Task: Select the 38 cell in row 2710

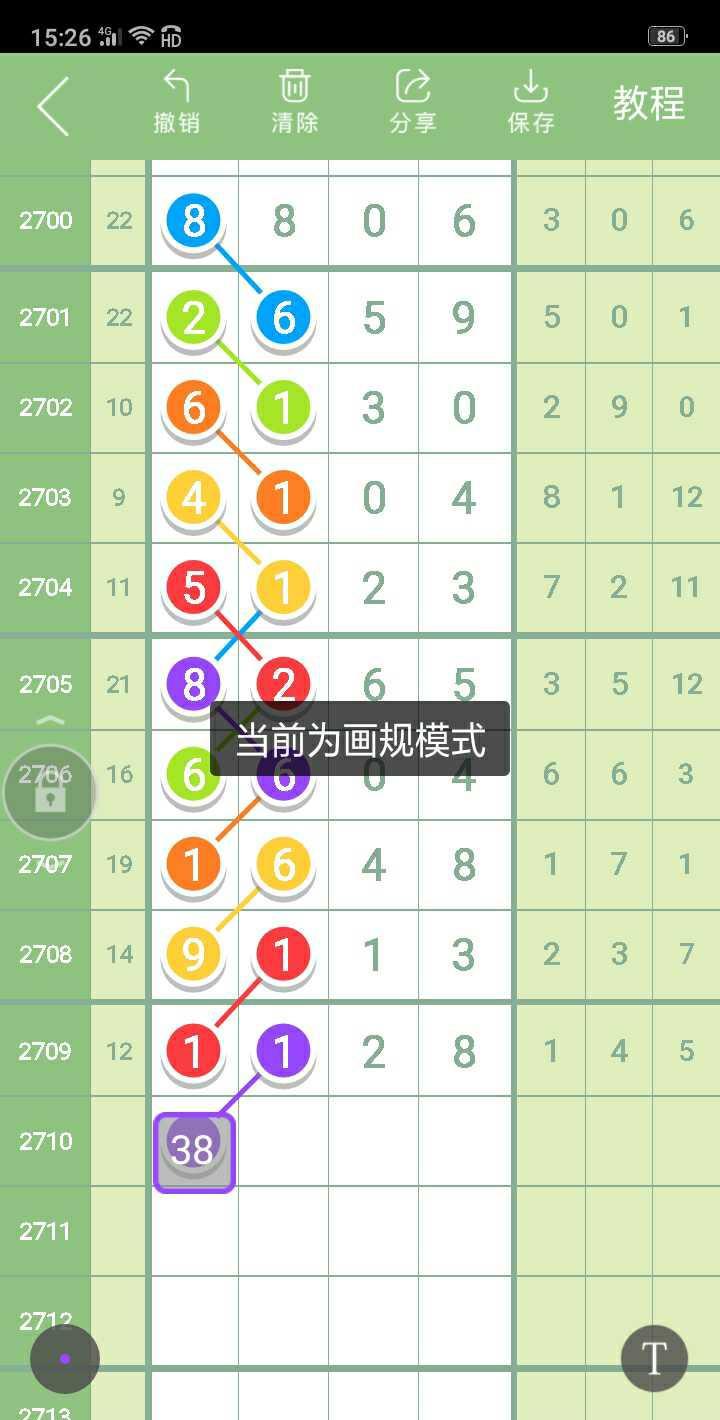Action: tap(194, 1152)
